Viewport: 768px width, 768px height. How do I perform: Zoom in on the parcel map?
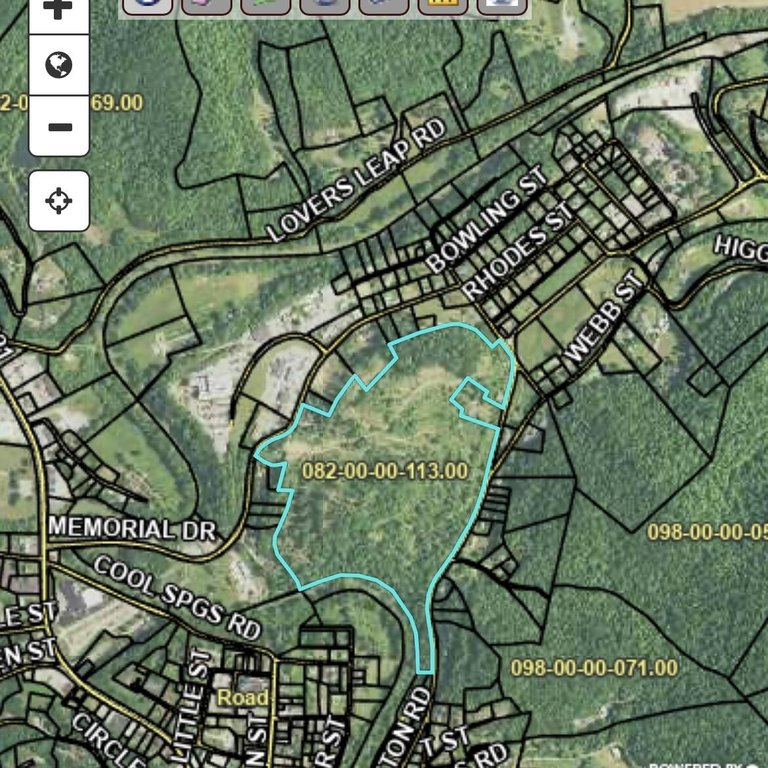click(59, 10)
